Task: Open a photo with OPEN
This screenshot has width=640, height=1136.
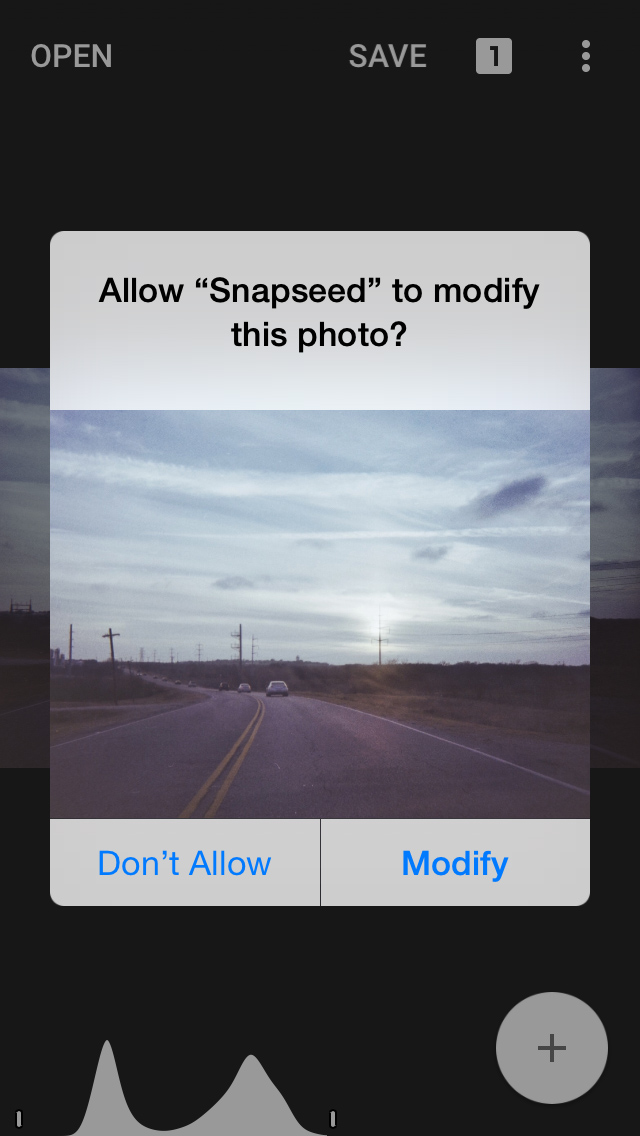Action: 71,56
